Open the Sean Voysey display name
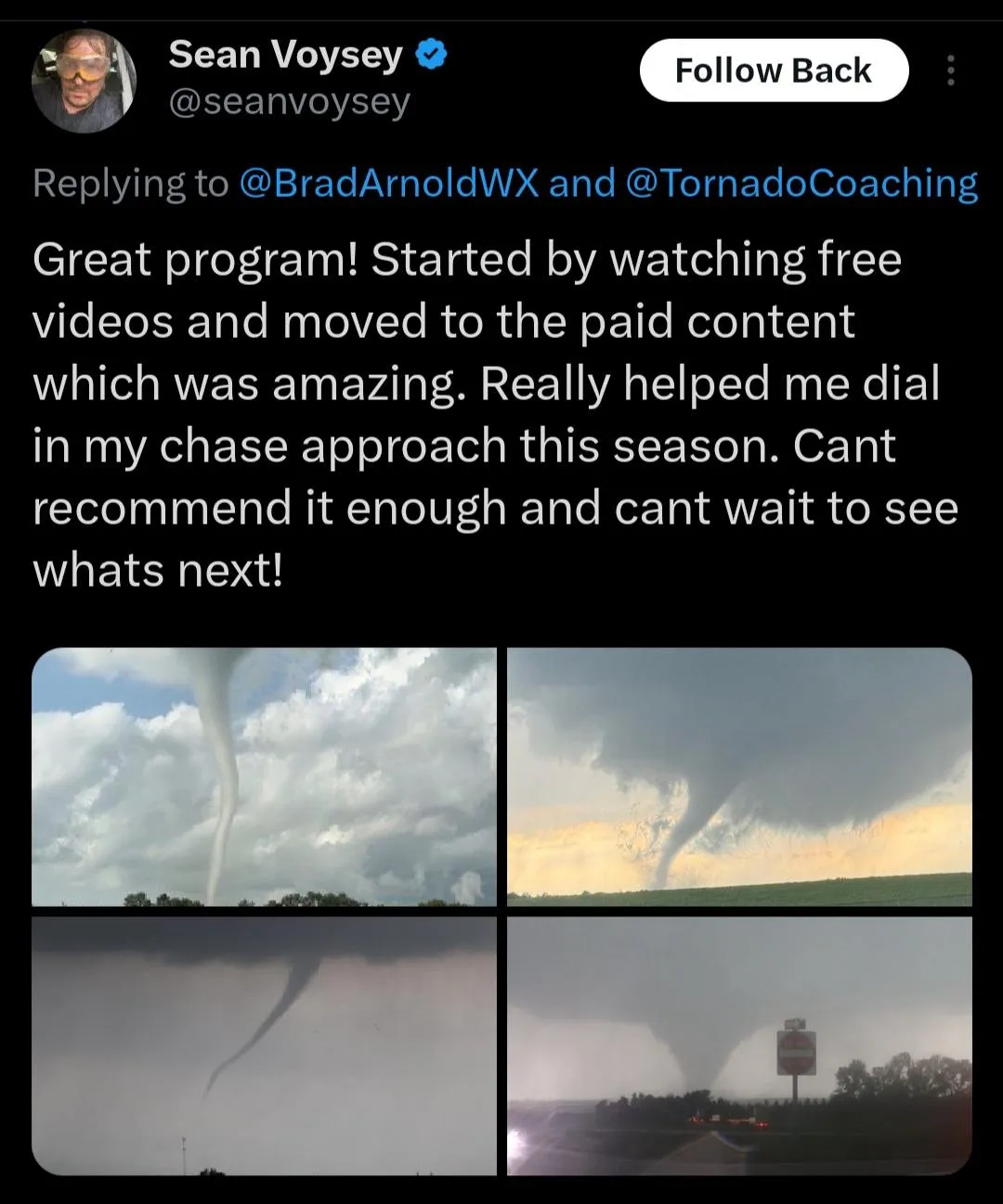This screenshot has width=1003, height=1204. pos(285,55)
